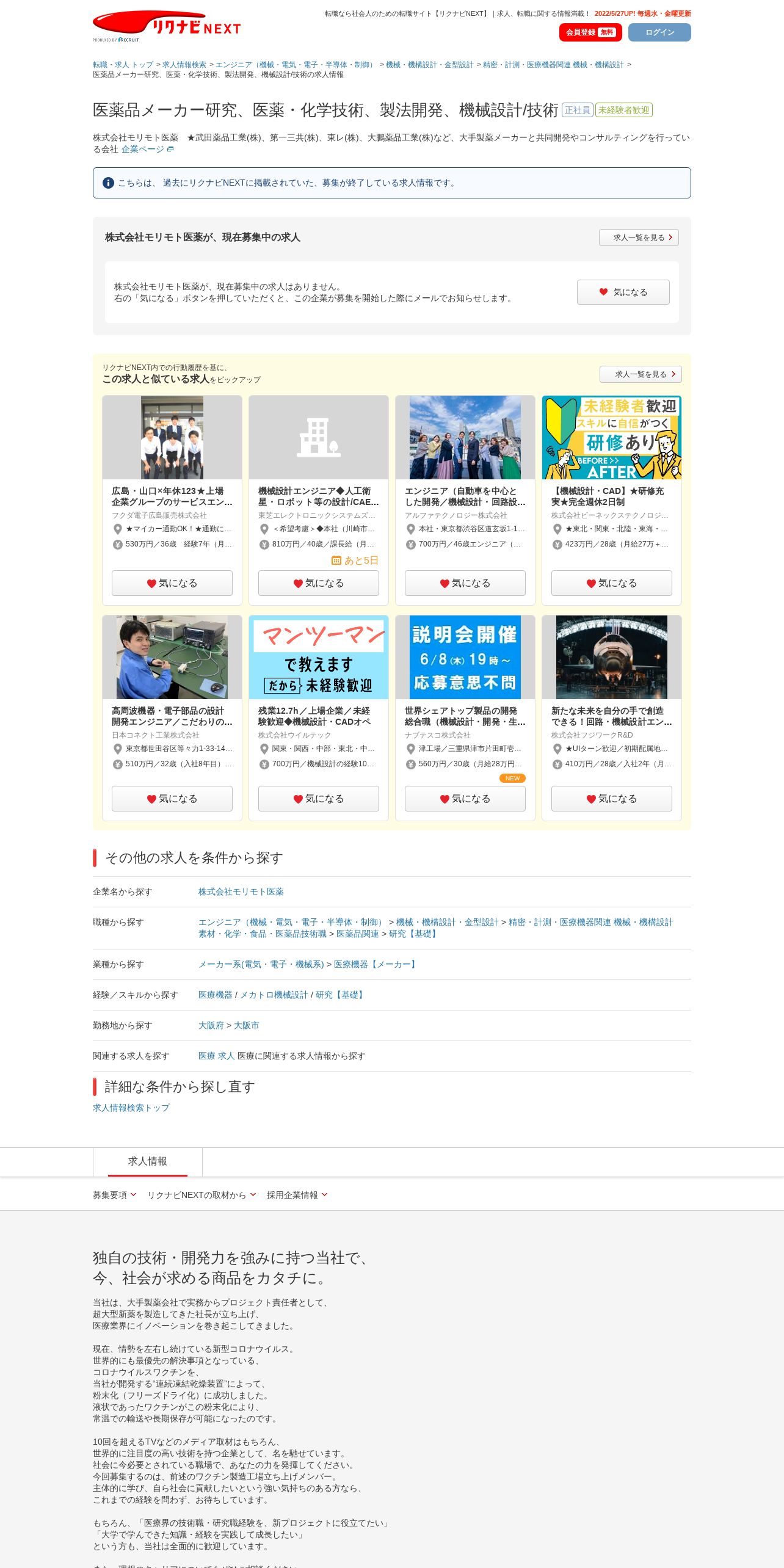The width and height of the screenshot is (784, 1568).
Task: Tap 気になる for 株式会社モリモト医薬
Action: pyautogui.click(x=623, y=292)
